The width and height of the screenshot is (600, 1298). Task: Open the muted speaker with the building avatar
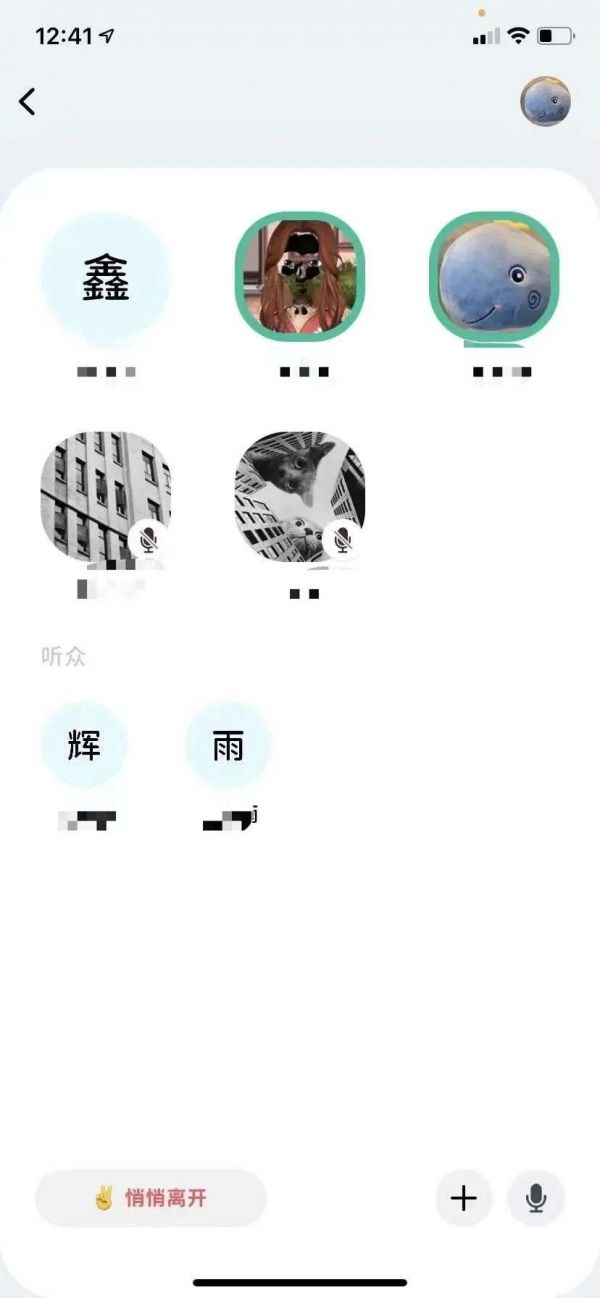[106, 497]
